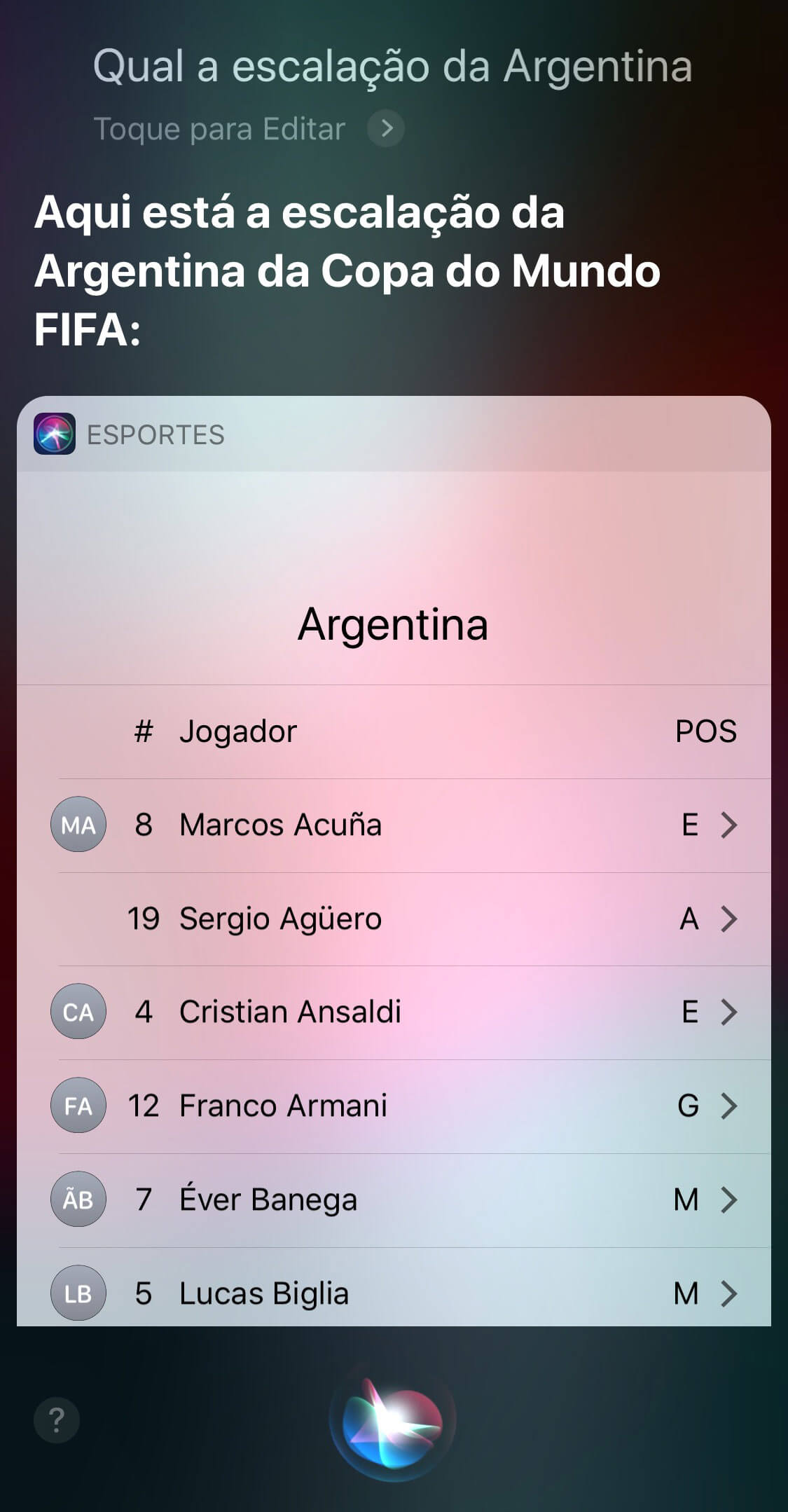Select Lucas Biglia's row
This screenshot has height=1512, width=788.
point(394,1287)
